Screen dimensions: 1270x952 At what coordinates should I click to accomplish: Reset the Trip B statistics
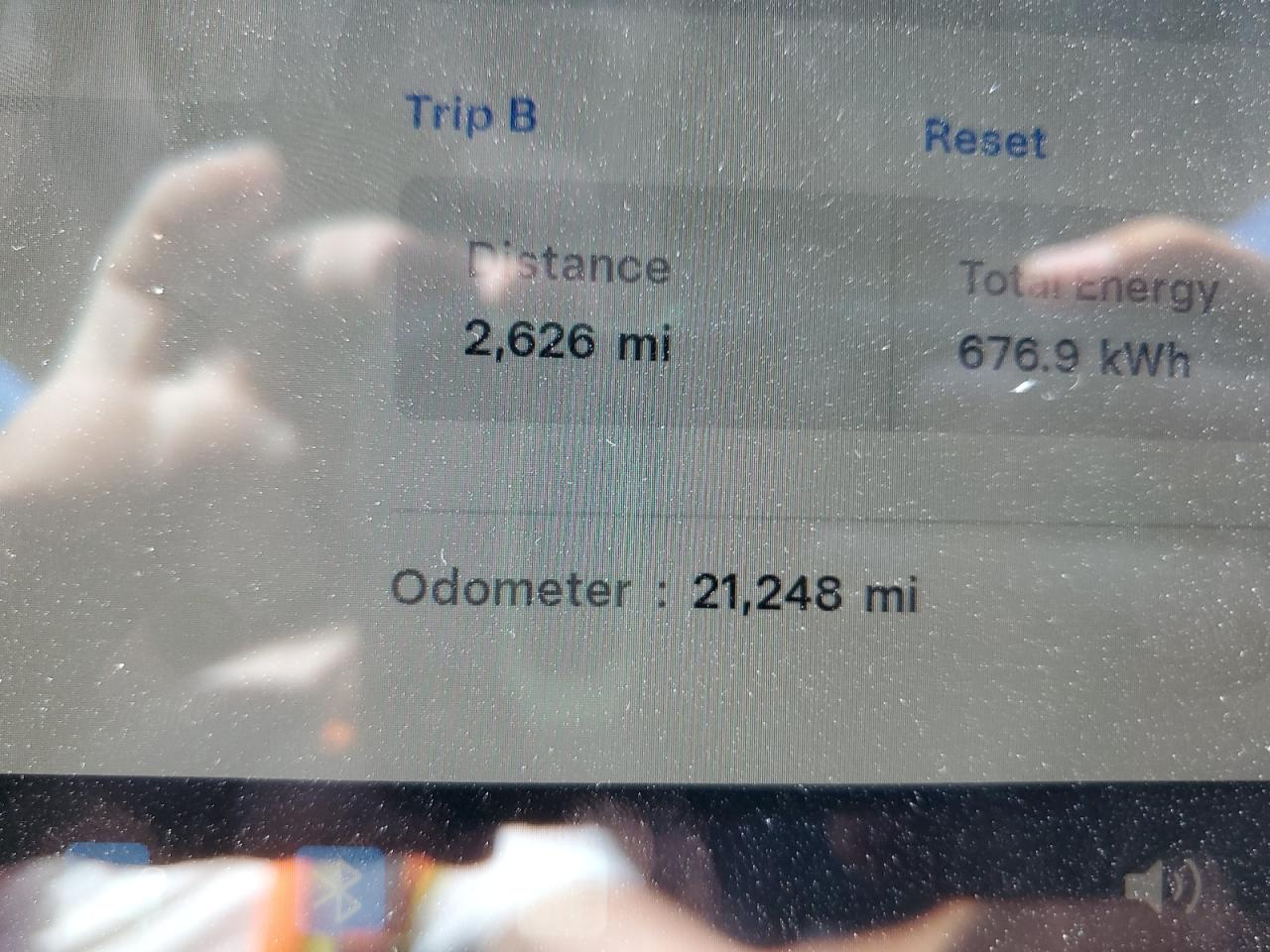coord(984,139)
